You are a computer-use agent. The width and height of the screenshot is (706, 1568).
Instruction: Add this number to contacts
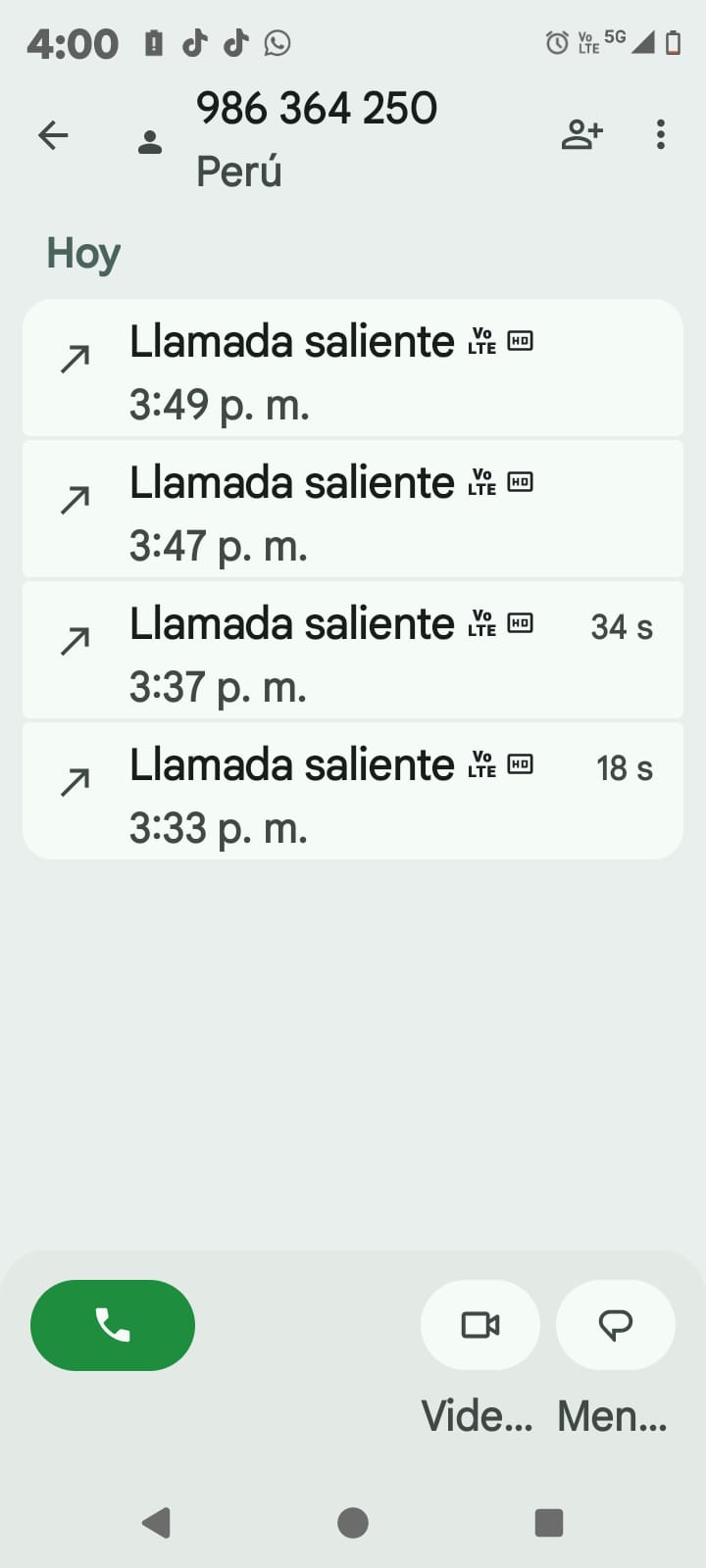pyautogui.click(x=581, y=135)
